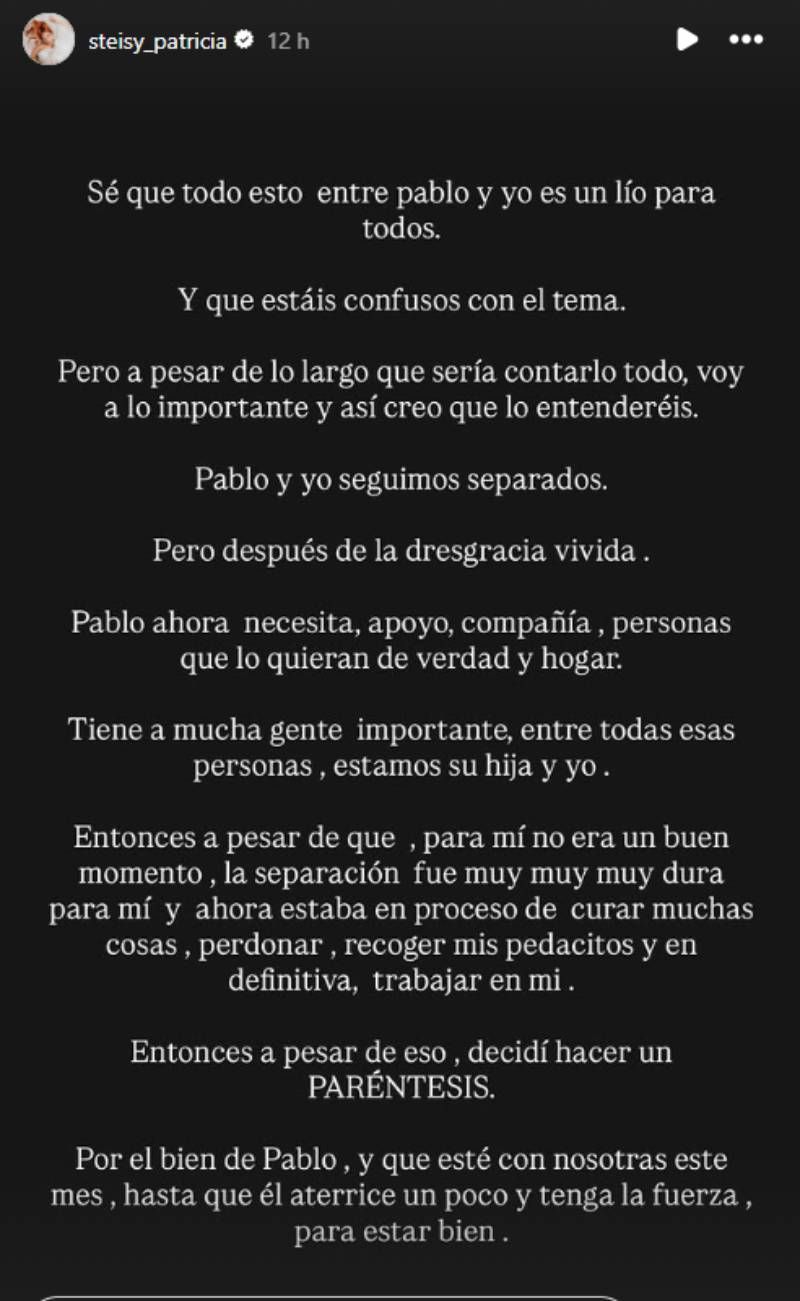Tap the steisy_patricia username
The height and width of the screenshot is (1301, 800).
click(x=158, y=41)
